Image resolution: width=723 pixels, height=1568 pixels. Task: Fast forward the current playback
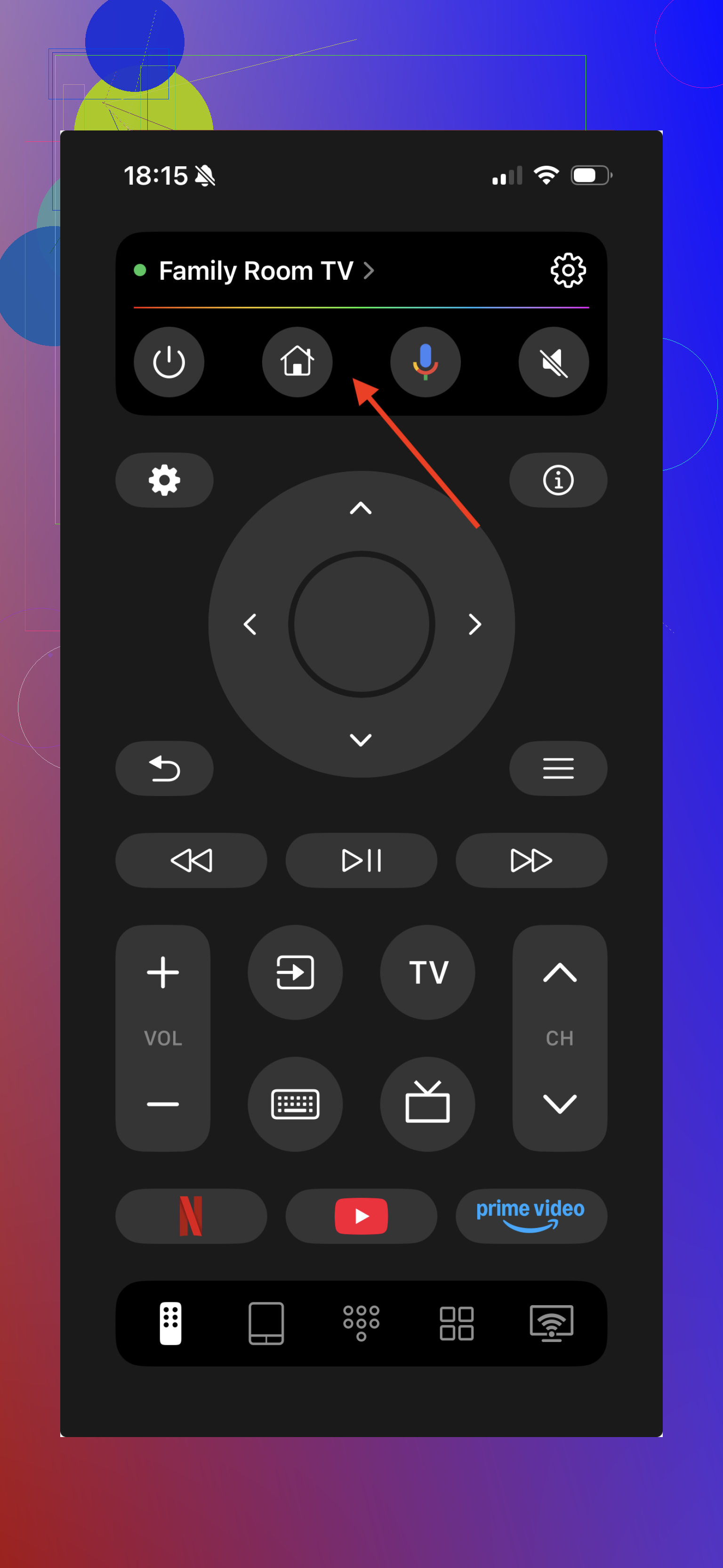coord(531,860)
